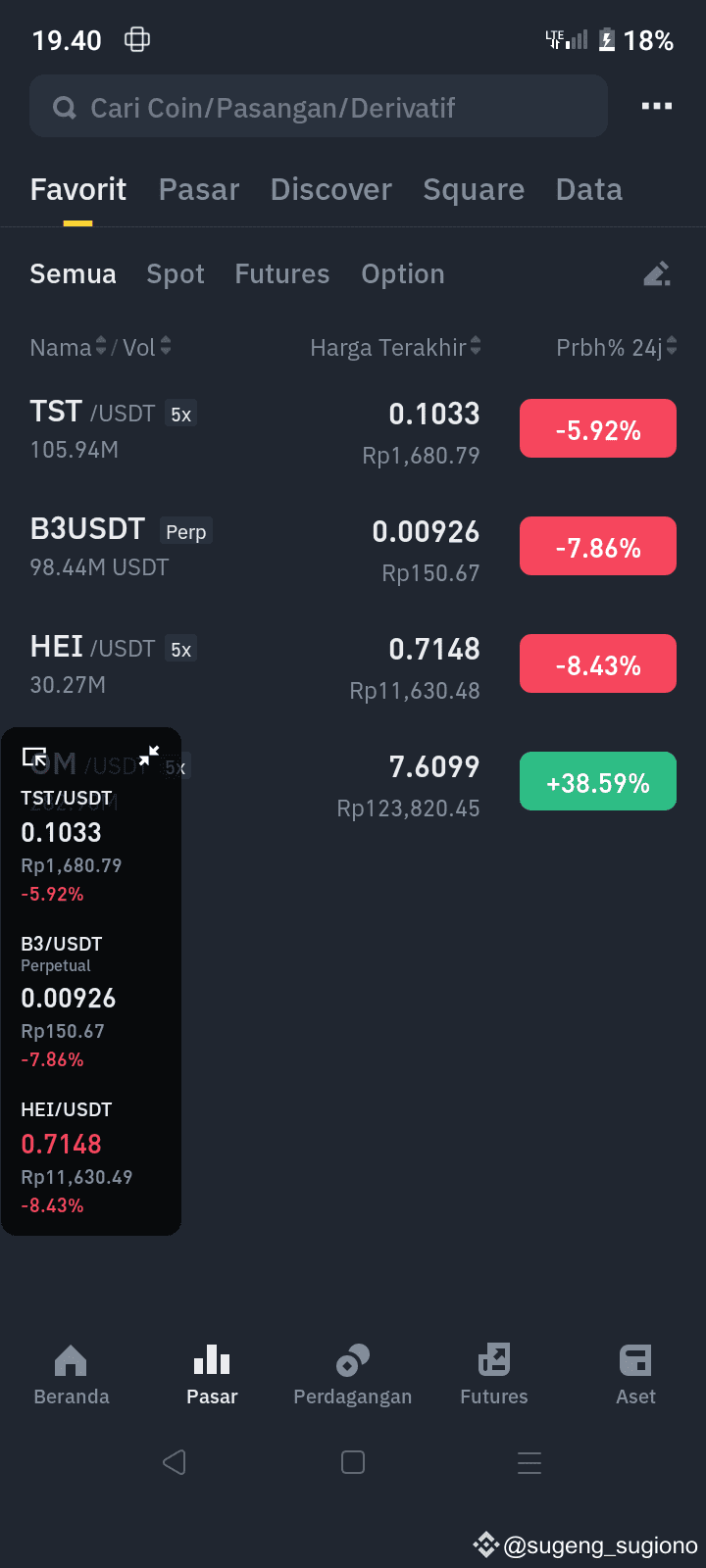
Task: Sort coins by Harga Terakhir
Action: [389, 347]
